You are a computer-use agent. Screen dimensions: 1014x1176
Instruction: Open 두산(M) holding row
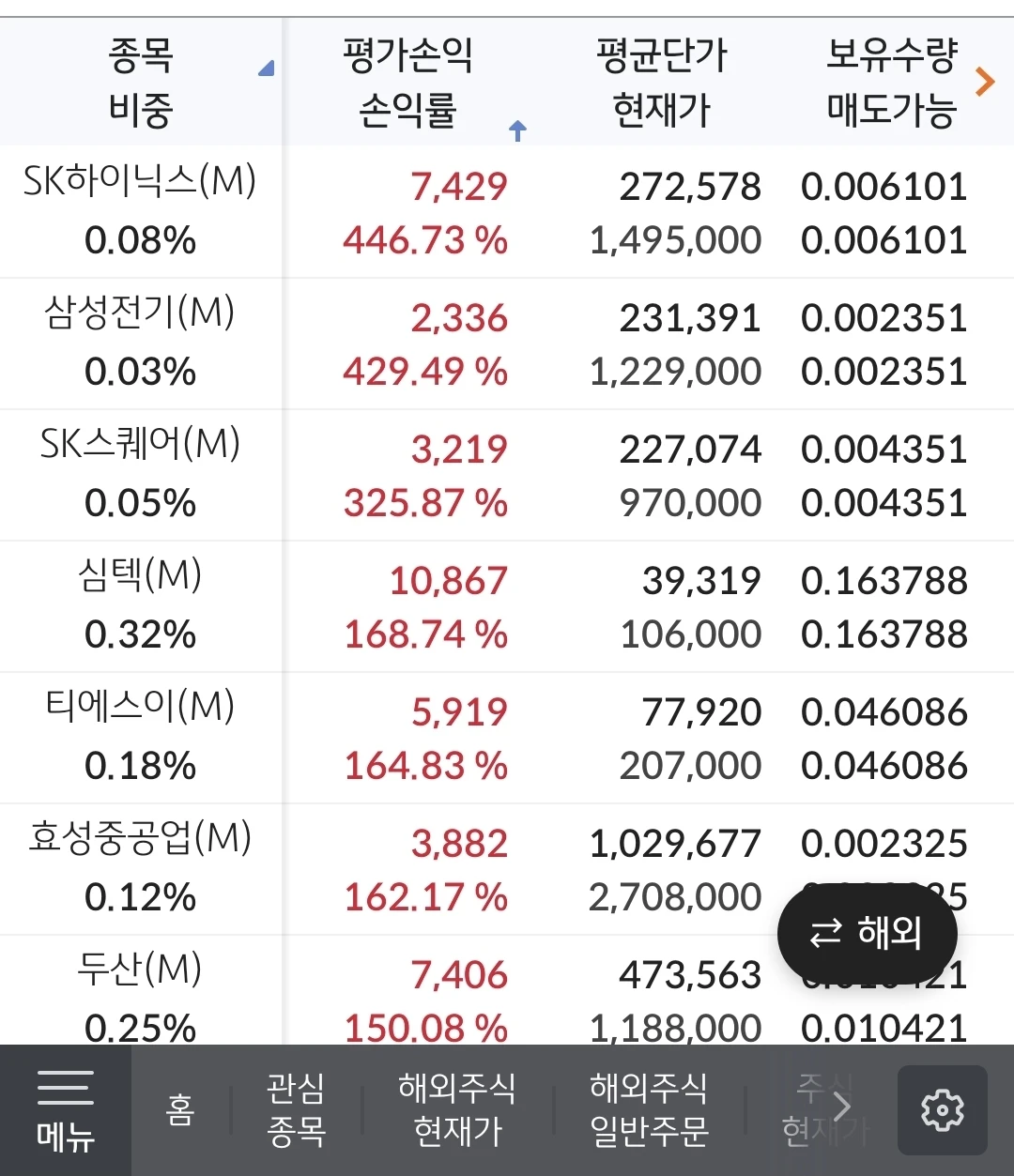507,991
